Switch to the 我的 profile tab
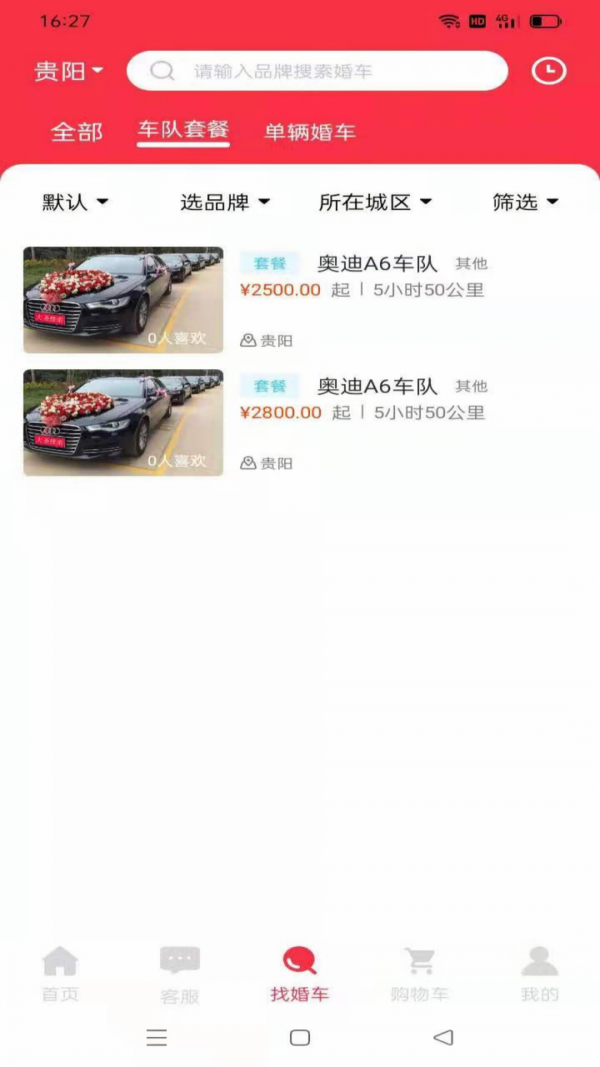 [x=539, y=974]
